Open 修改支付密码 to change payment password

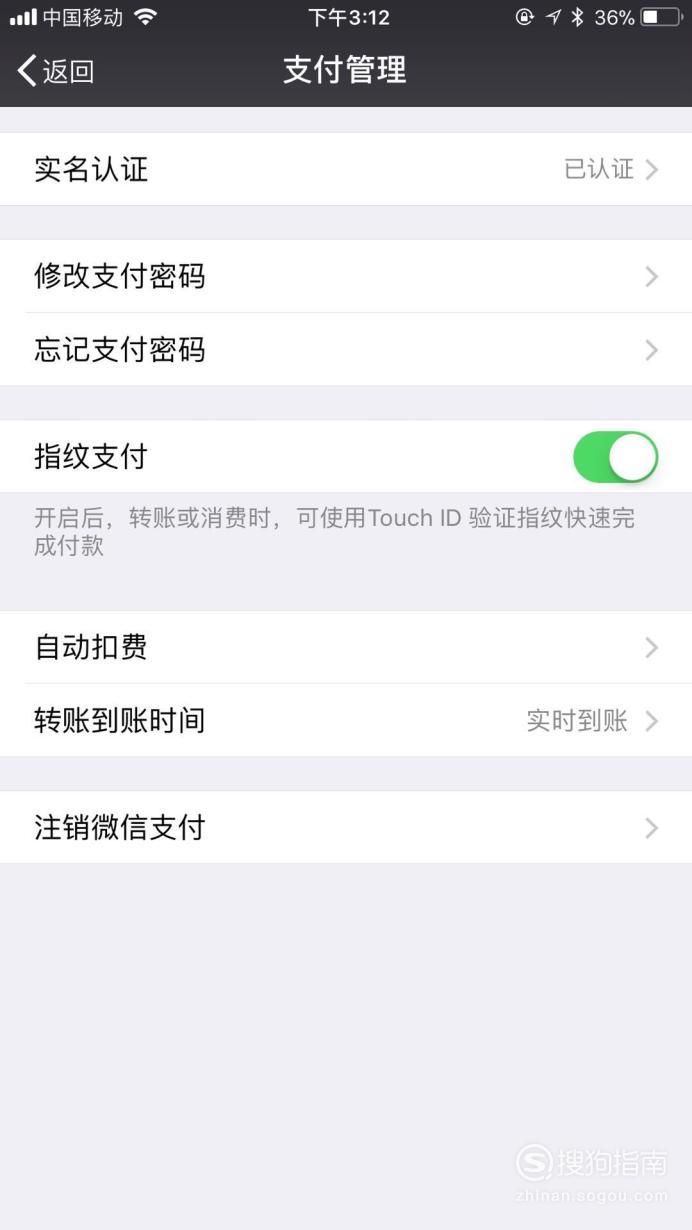(x=346, y=276)
